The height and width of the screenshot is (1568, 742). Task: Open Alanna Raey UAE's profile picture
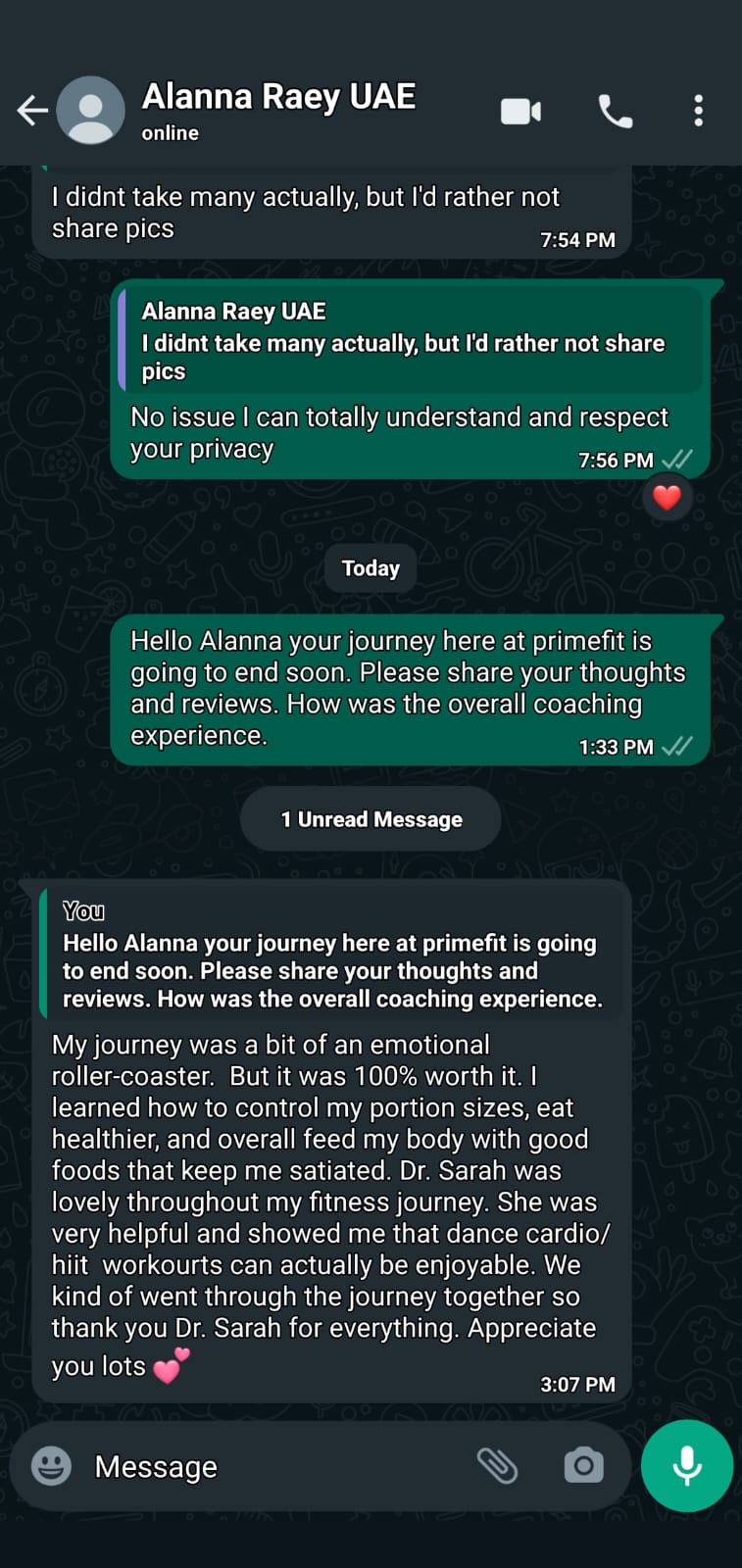point(91,111)
